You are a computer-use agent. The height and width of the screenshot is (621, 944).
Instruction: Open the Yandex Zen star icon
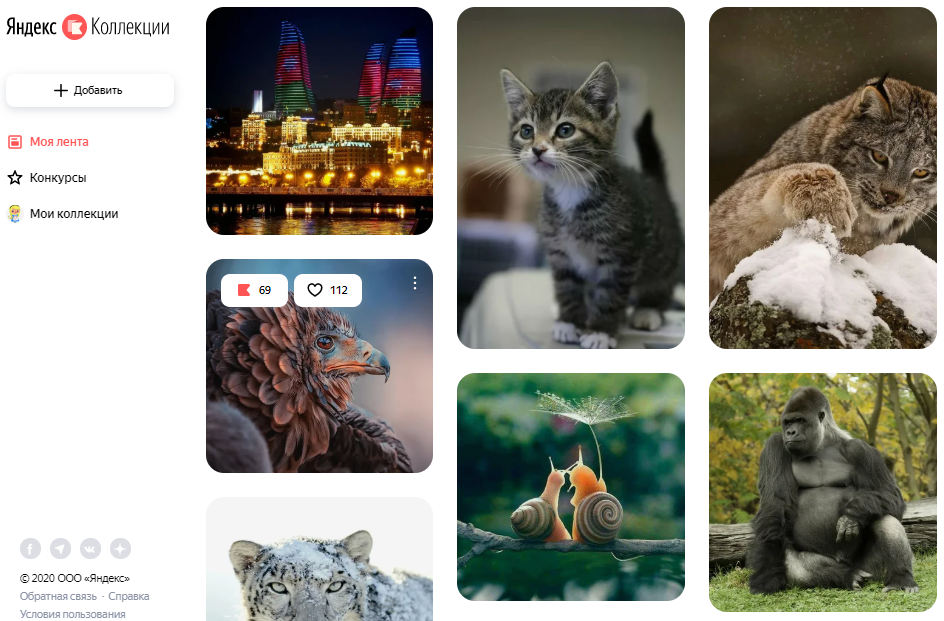click(x=121, y=548)
